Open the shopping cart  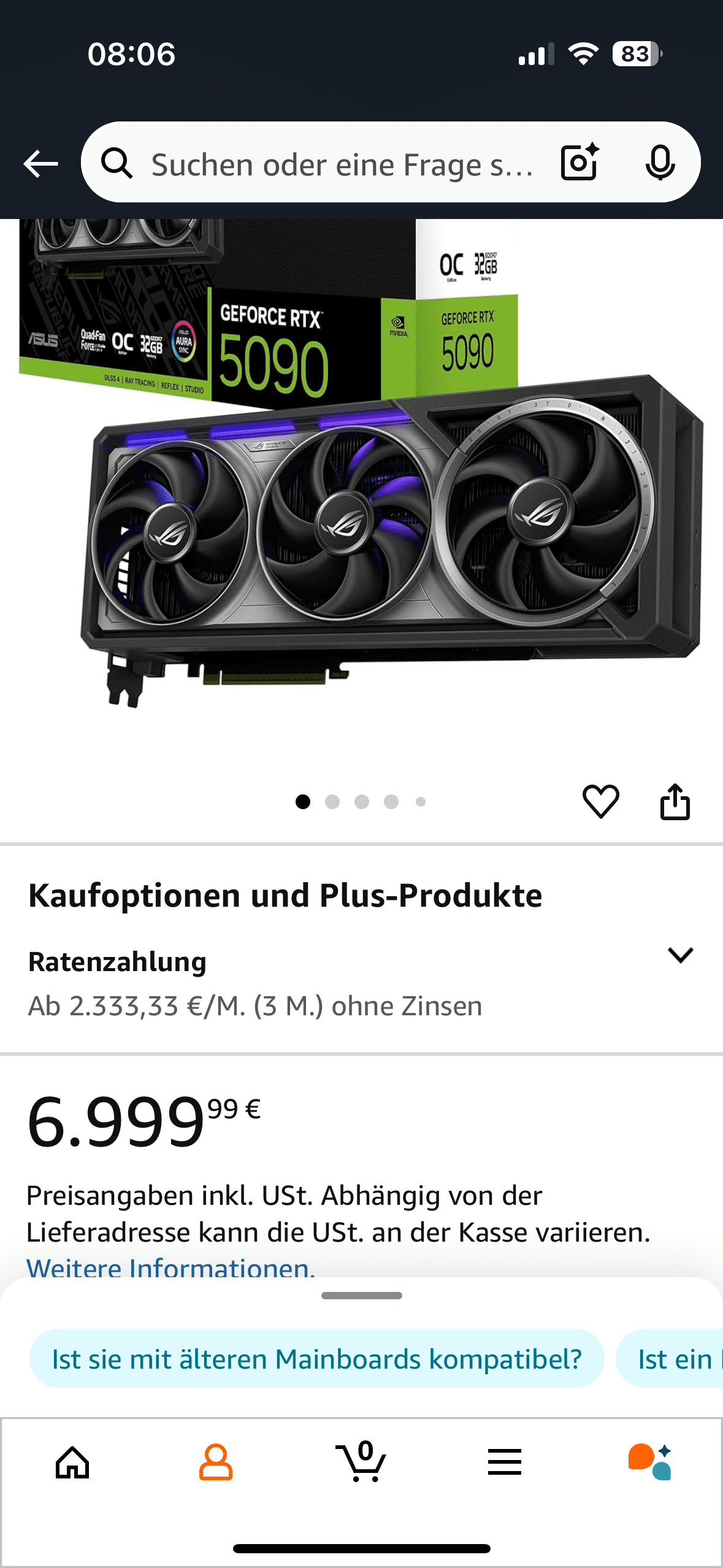point(361,1462)
